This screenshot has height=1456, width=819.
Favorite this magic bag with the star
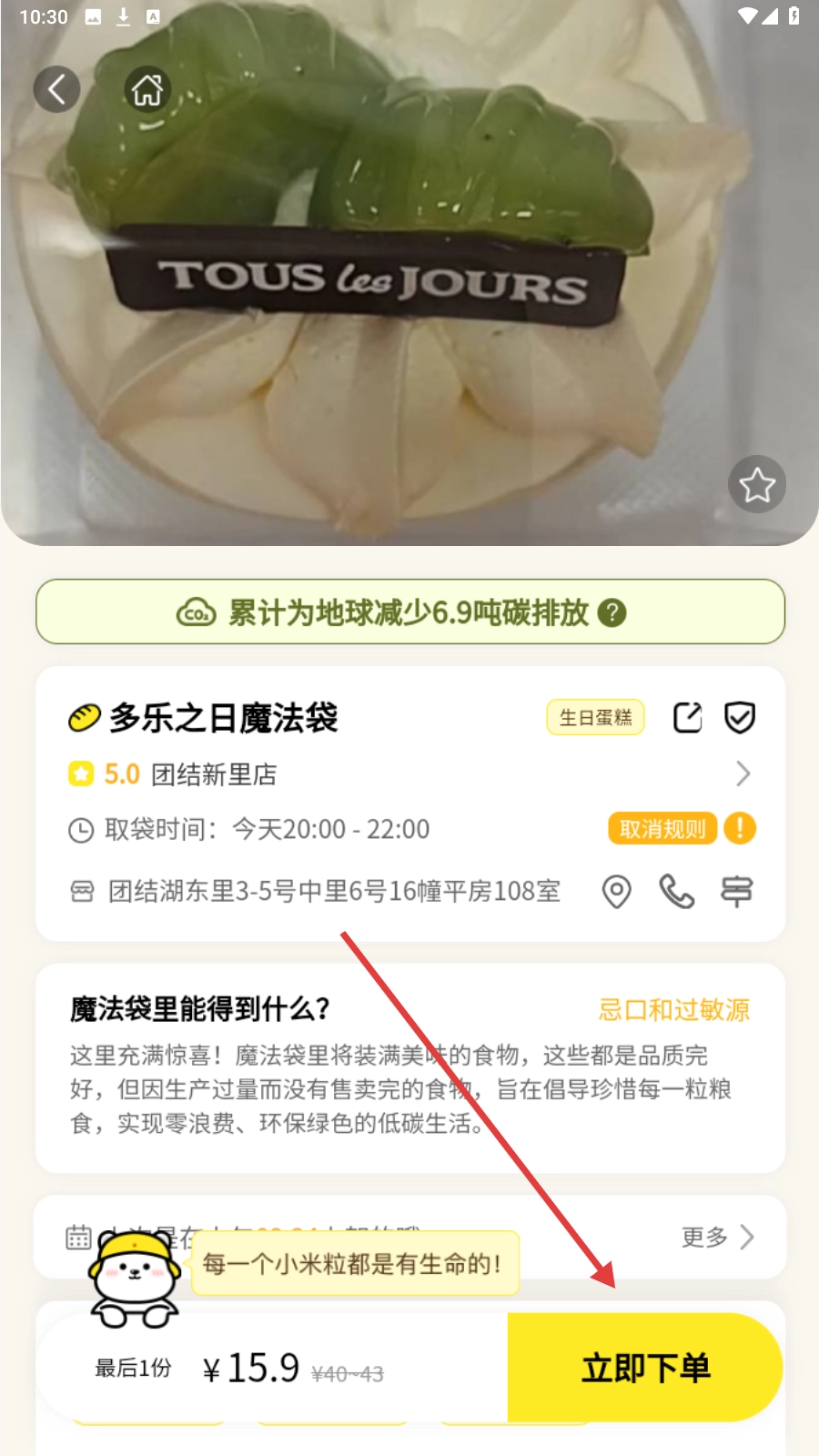[x=756, y=484]
